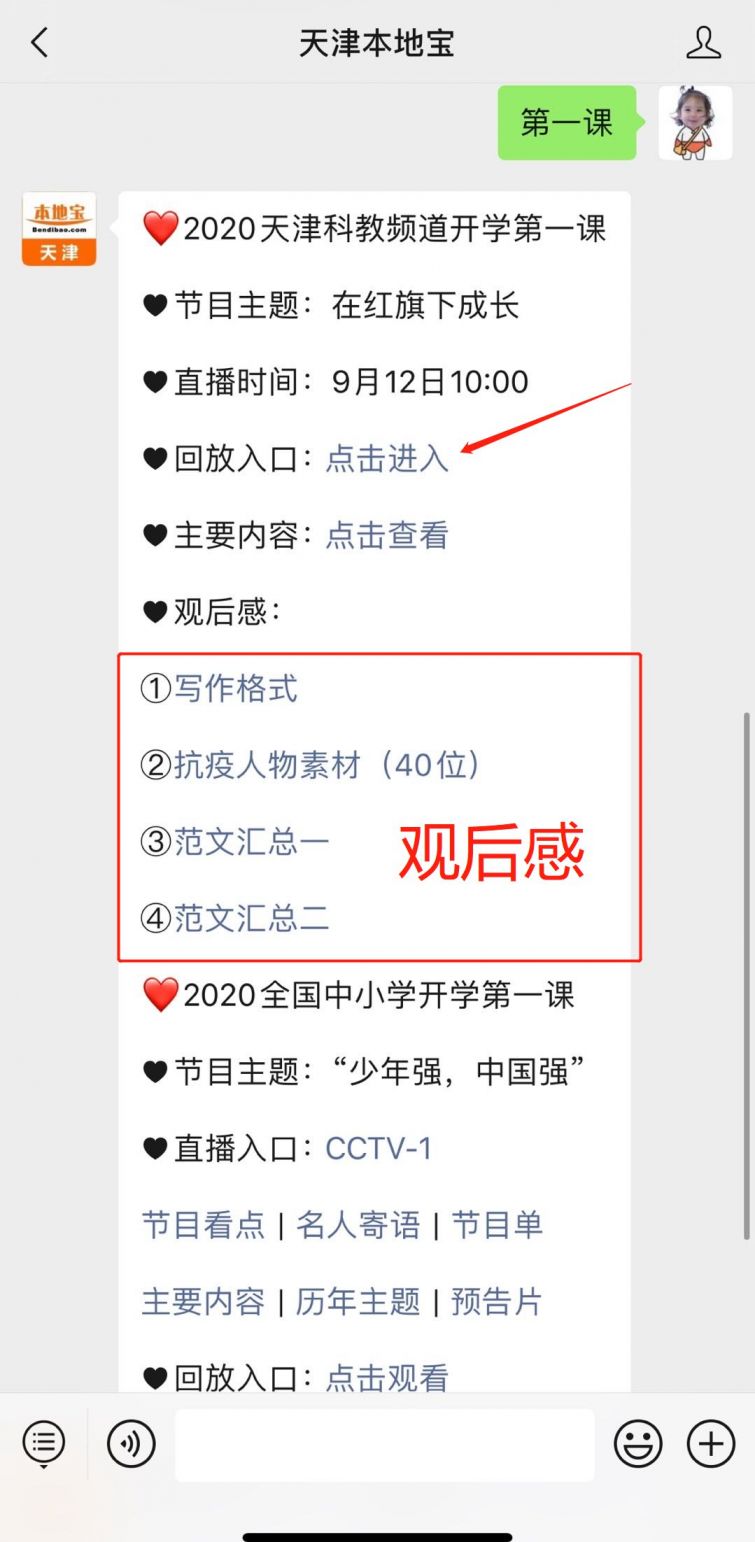Open 主要内容 点击查看 link
This screenshot has width=755, height=1542.
(387, 535)
